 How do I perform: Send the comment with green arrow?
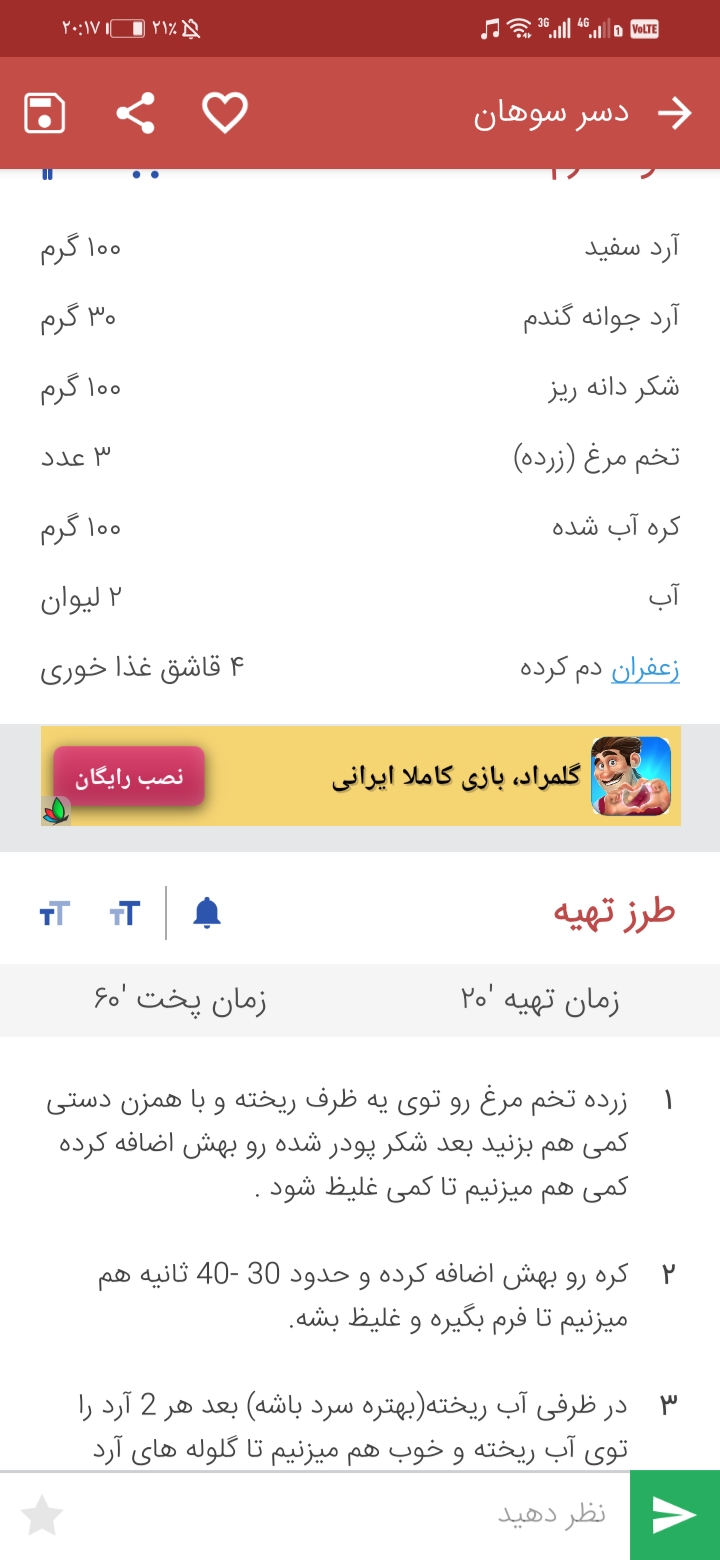point(675,1515)
